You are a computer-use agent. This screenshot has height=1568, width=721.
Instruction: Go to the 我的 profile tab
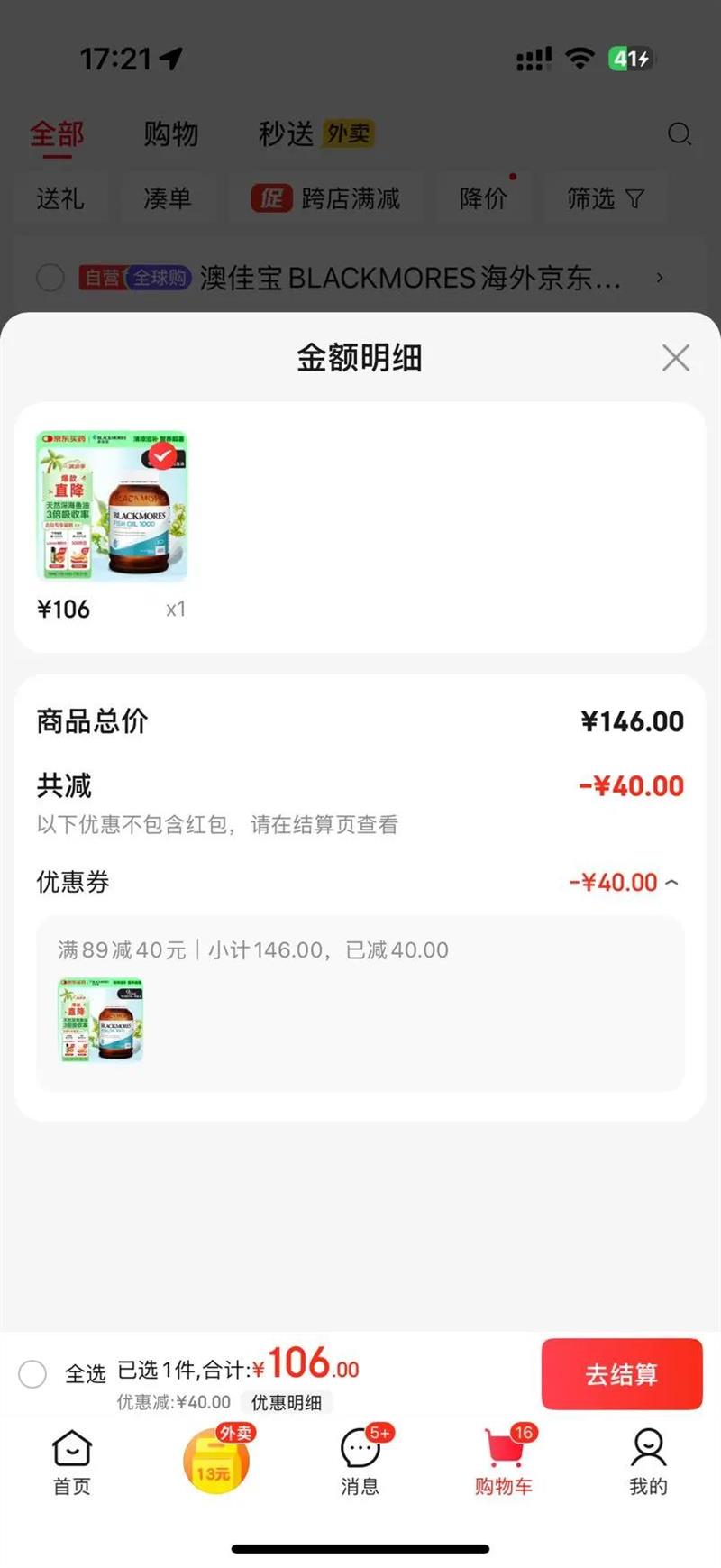pyautogui.click(x=648, y=1463)
